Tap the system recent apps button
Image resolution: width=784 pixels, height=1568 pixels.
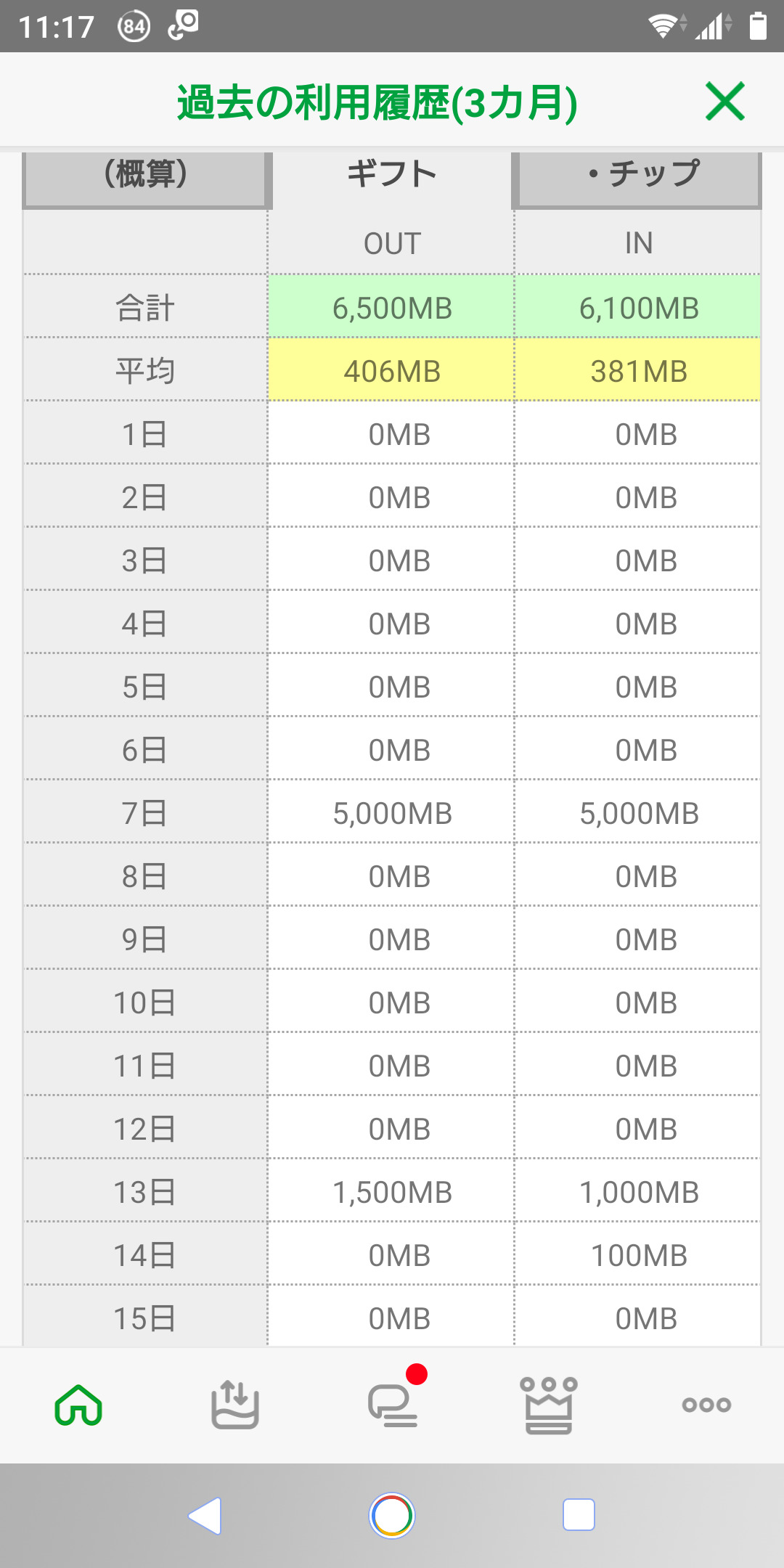pos(579,1515)
